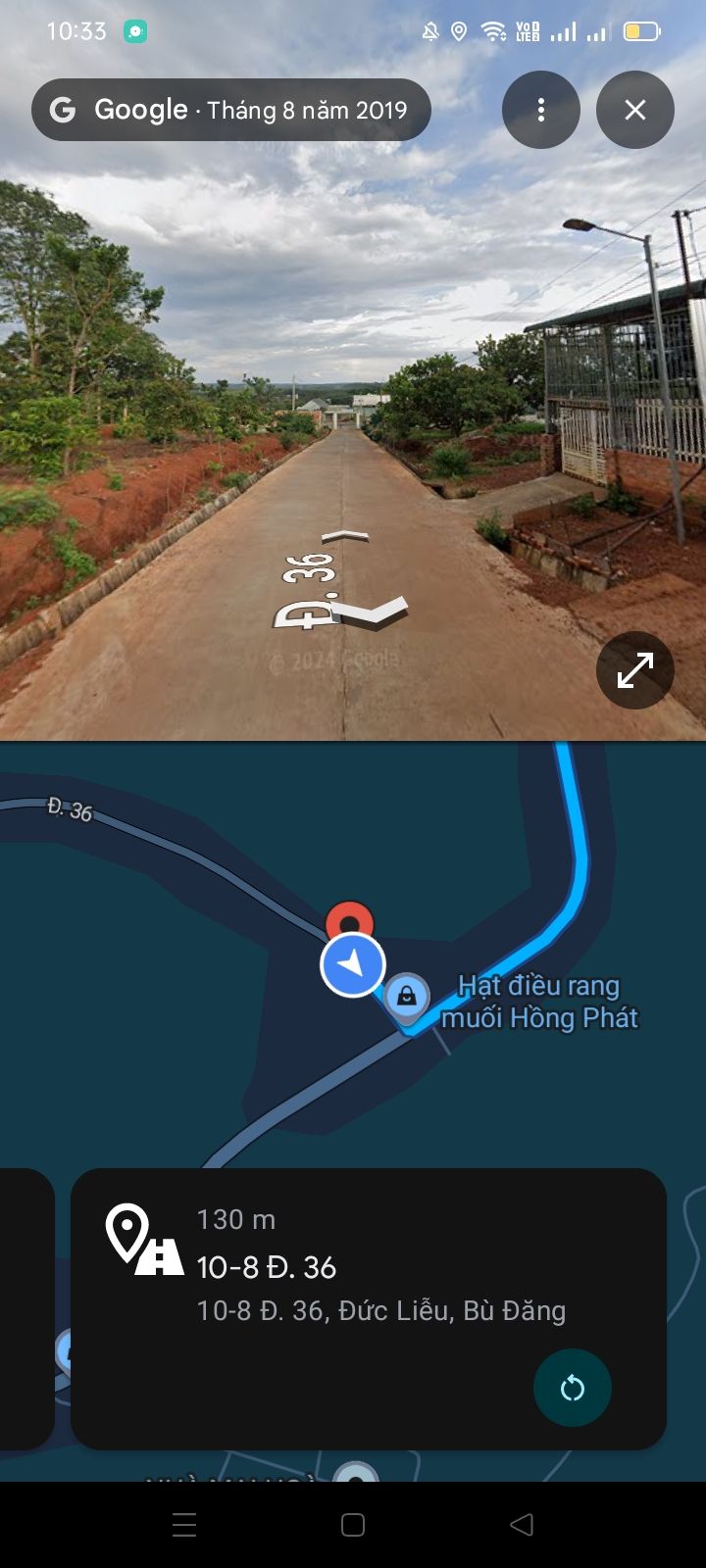The height and width of the screenshot is (1568, 706).
Task: Go back with the system back button
Action: tap(522, 1524)
